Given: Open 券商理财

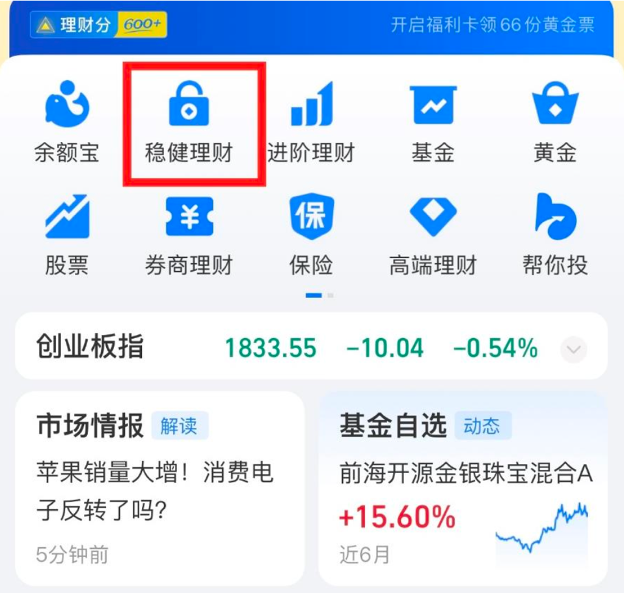Looking at the screenshot, I should [x=189, y=234].
